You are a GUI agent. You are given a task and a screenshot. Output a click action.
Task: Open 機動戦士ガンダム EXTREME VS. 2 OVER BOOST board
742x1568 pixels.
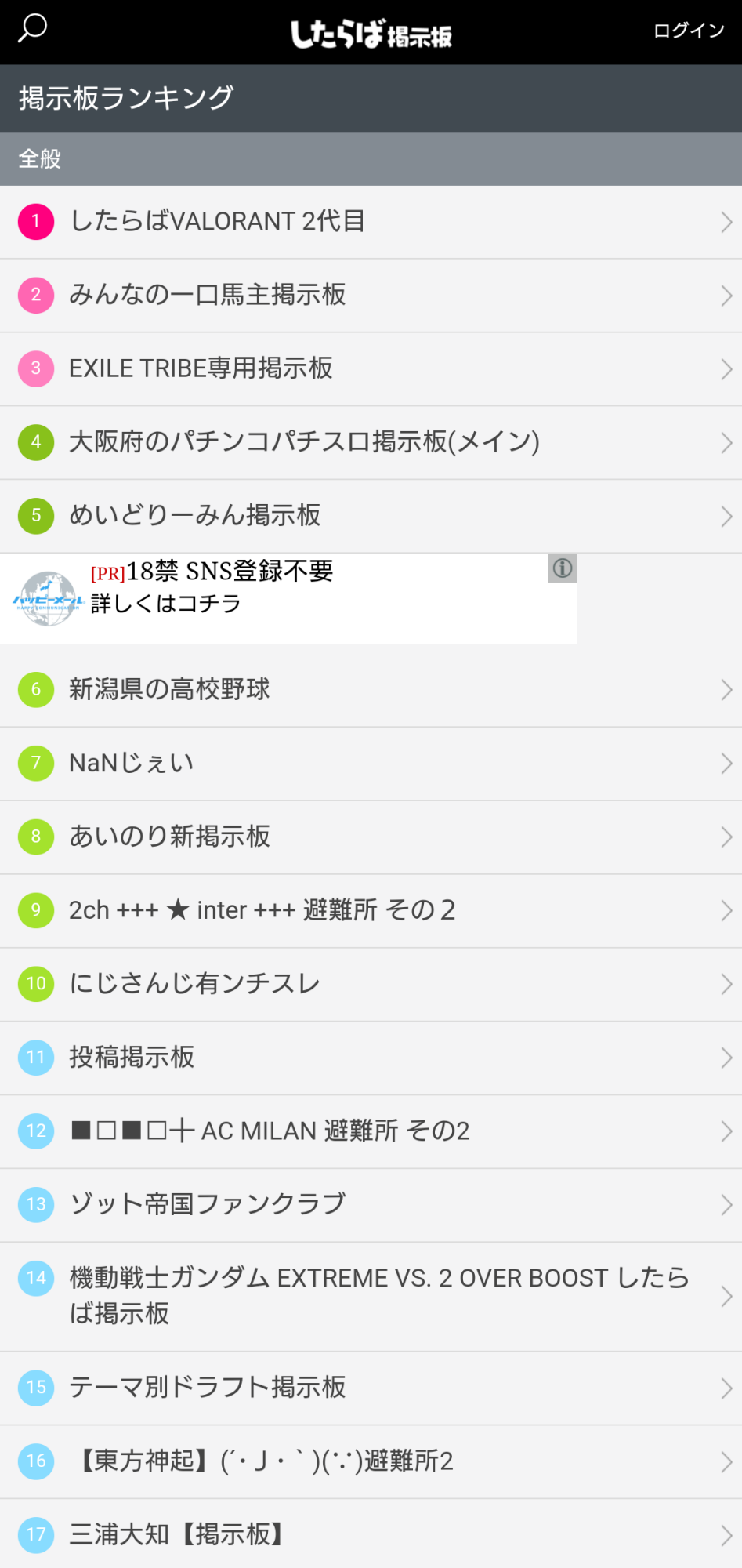click(x=371, y=1297)
